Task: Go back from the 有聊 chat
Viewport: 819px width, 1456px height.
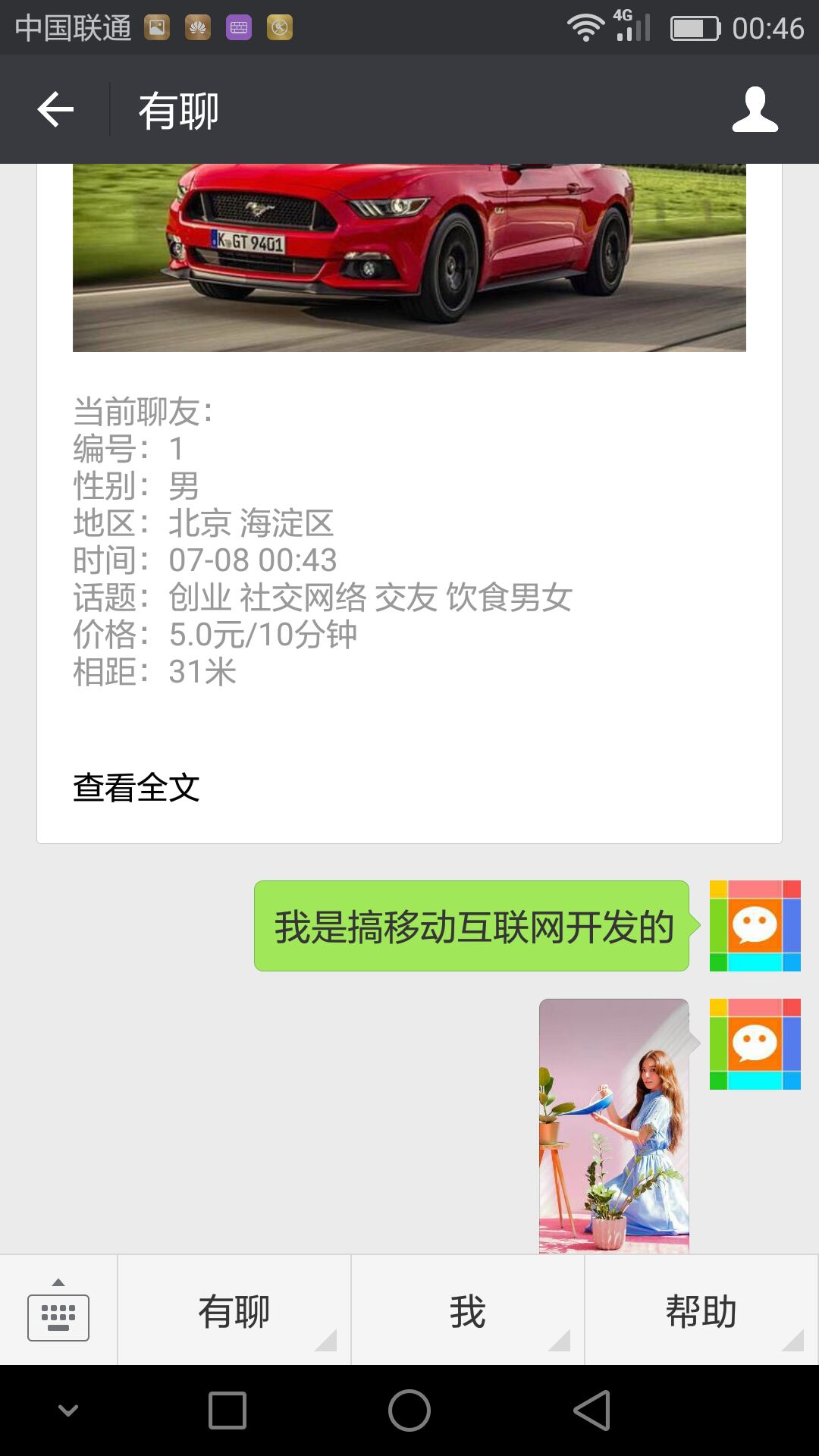Action: [x=55, y=110]
